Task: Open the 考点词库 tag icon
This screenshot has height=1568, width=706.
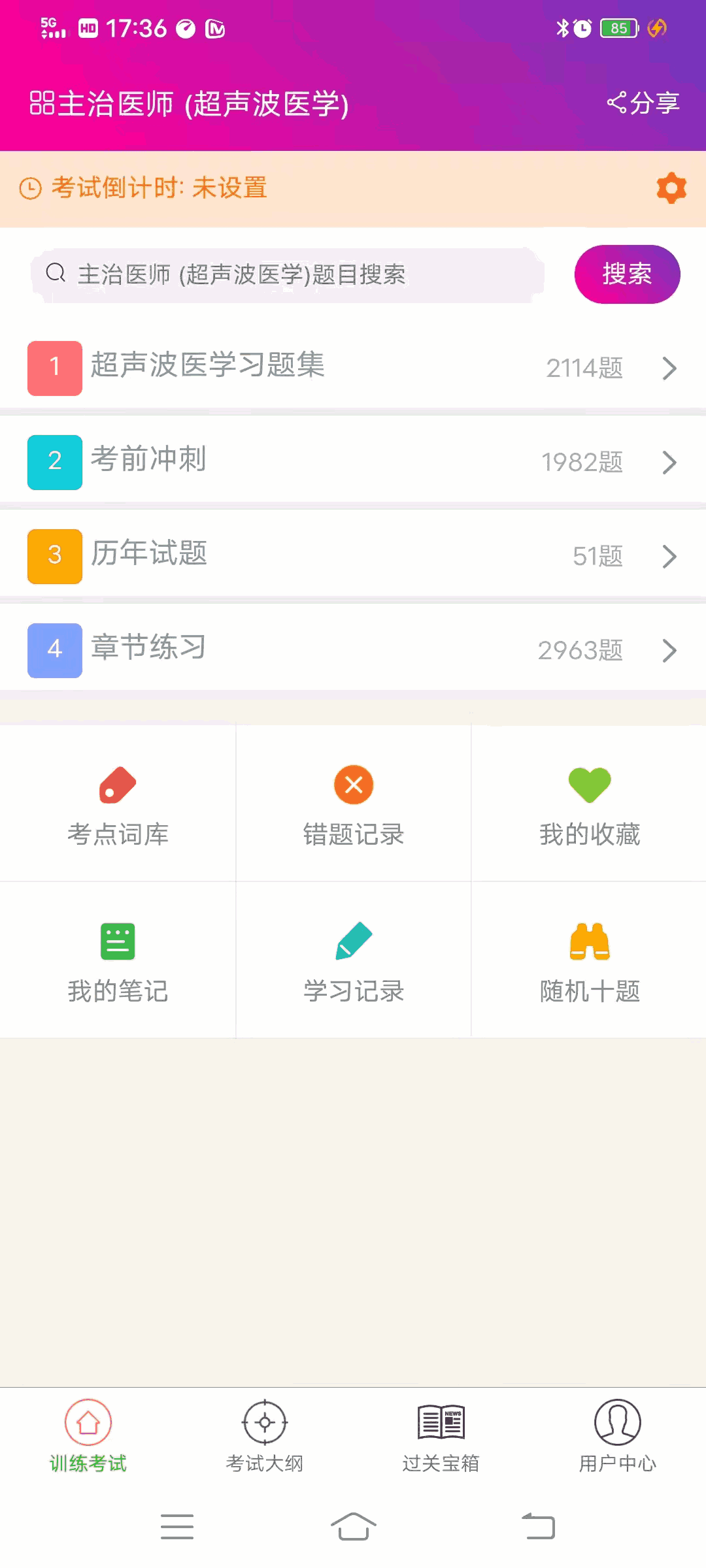Action: click(118, 785)
